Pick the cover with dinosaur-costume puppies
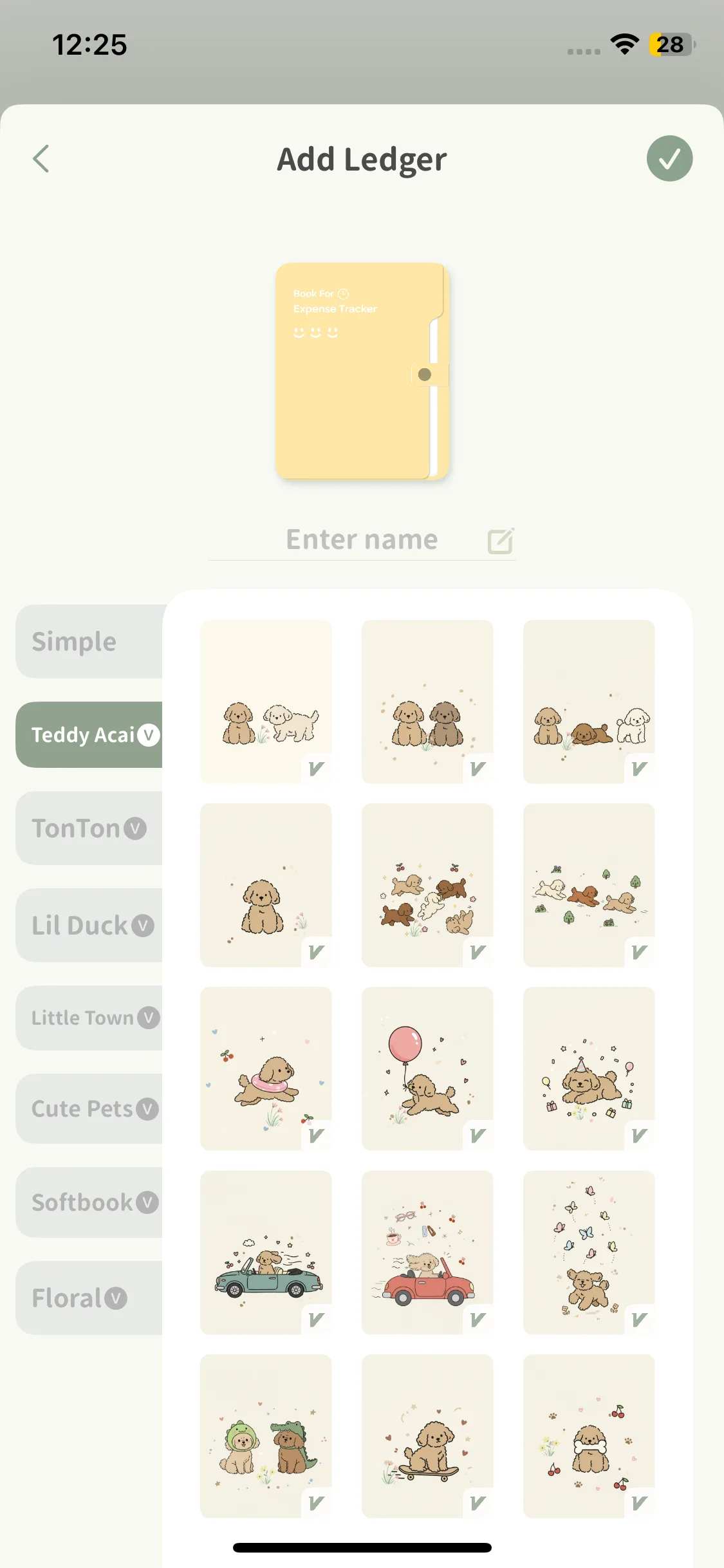This screenshot has width=724, height=1568. (266, 1436)
